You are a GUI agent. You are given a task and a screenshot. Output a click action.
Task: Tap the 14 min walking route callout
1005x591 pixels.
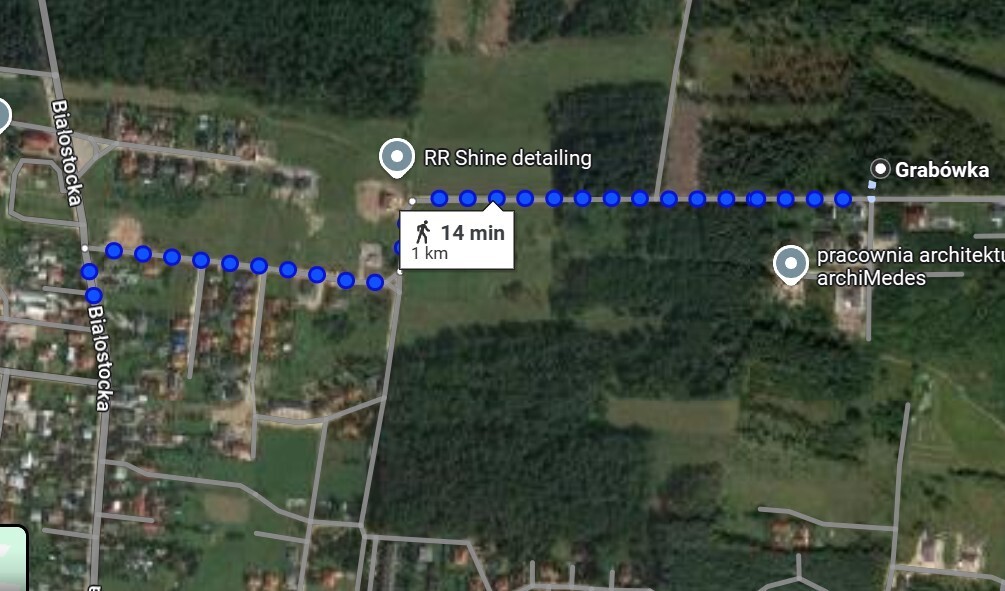pos(457,240)
